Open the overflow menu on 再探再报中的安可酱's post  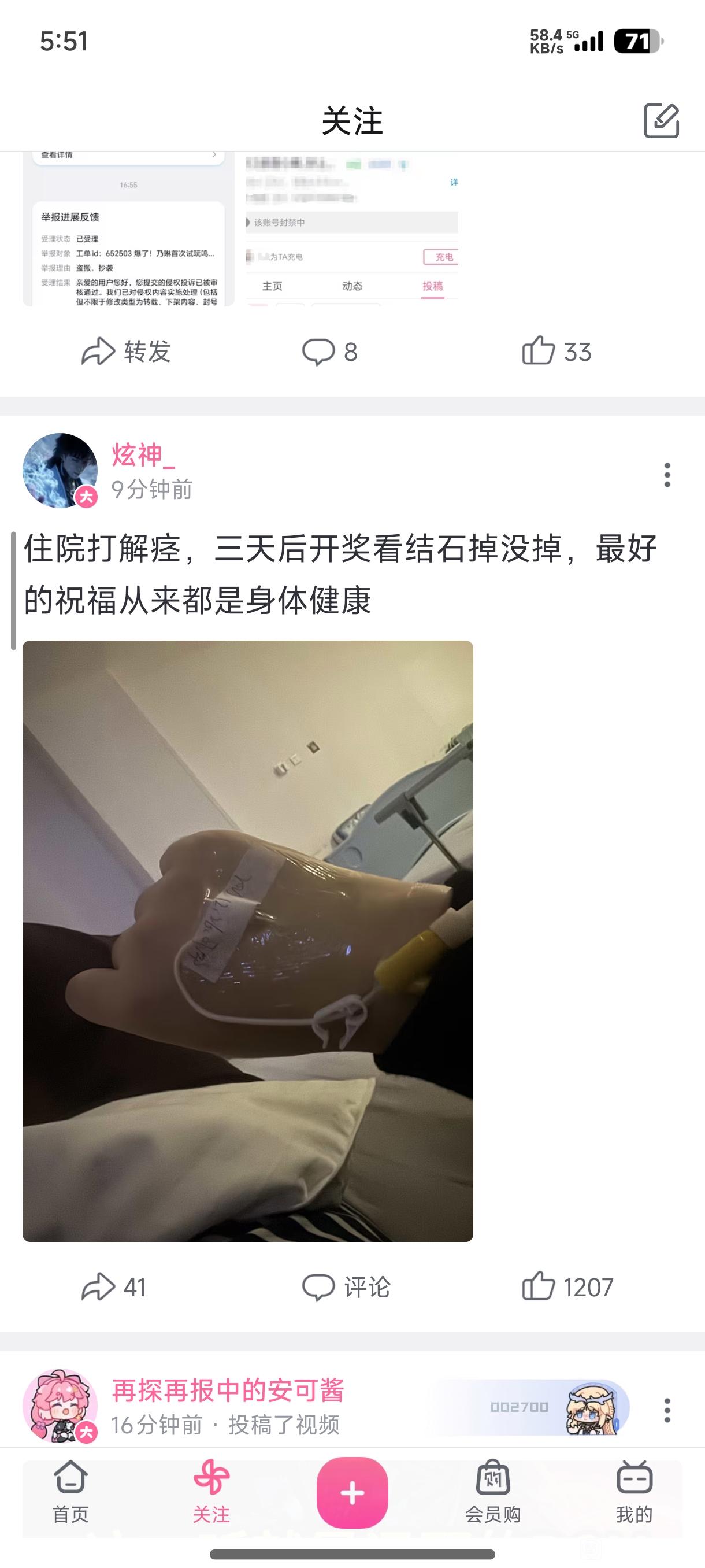(667, 1410)
